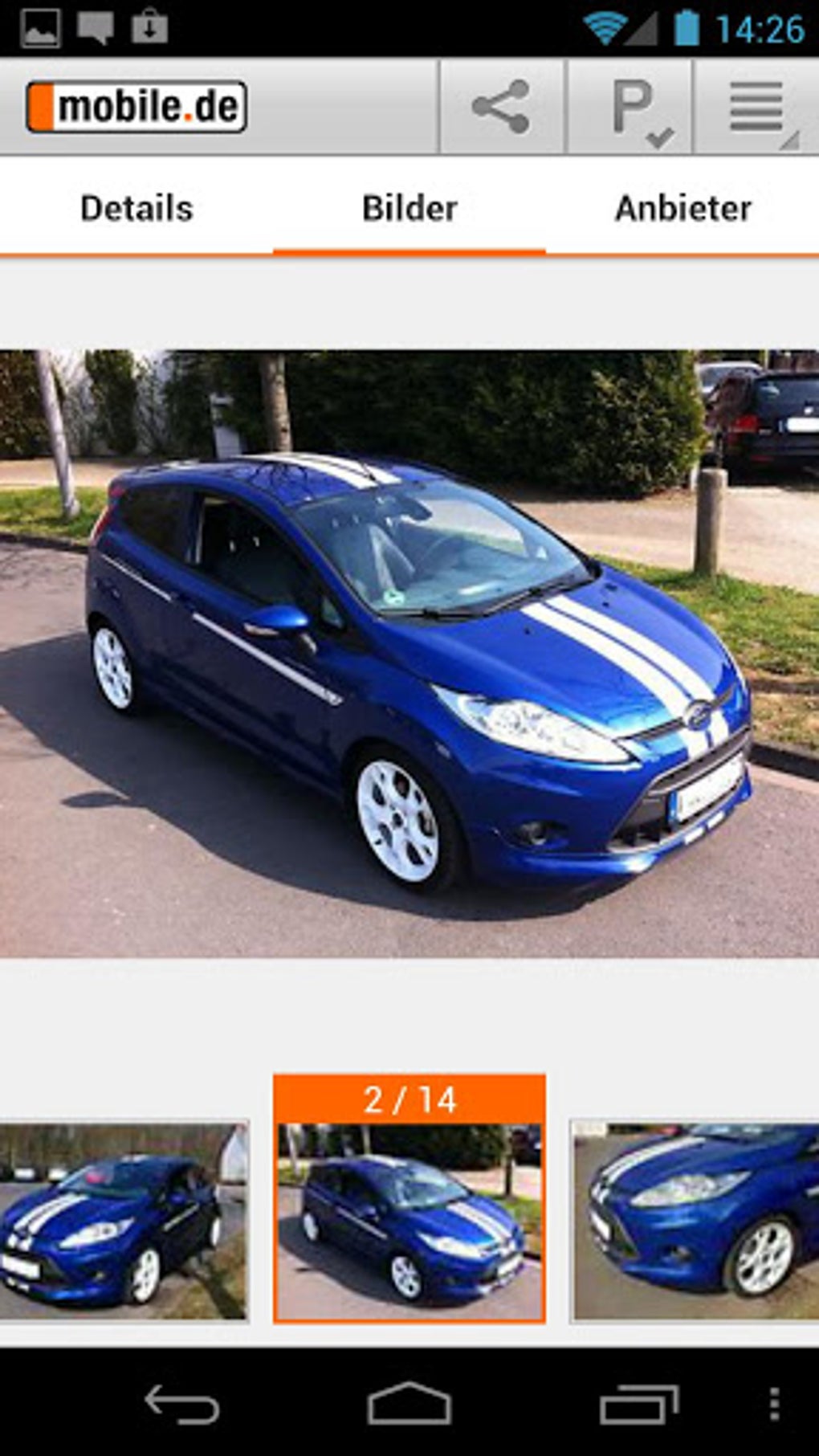
Task: Switch to the Details tab
Action: coord(136,209)
